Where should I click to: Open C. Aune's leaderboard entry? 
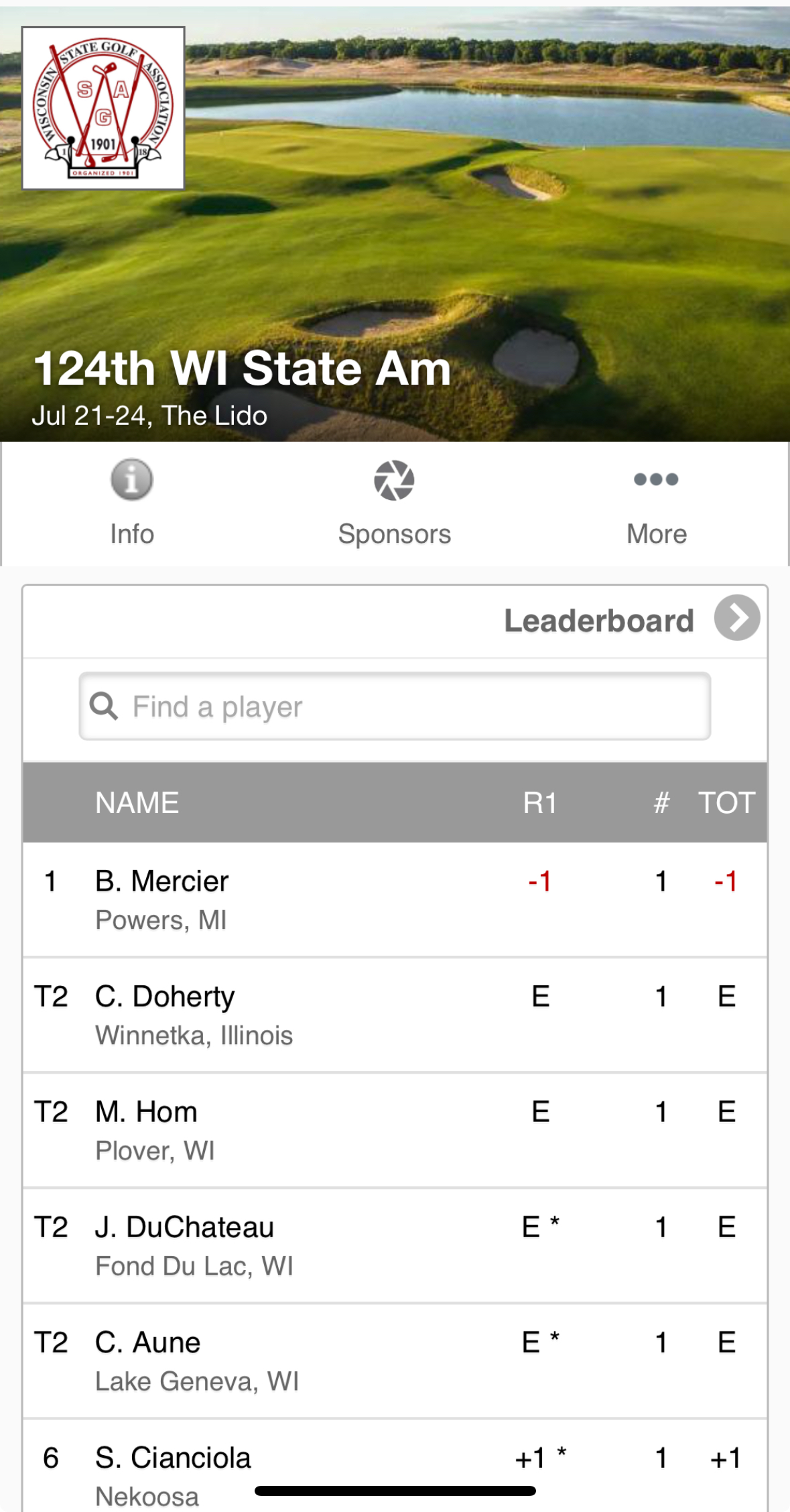click(395, 1361)
